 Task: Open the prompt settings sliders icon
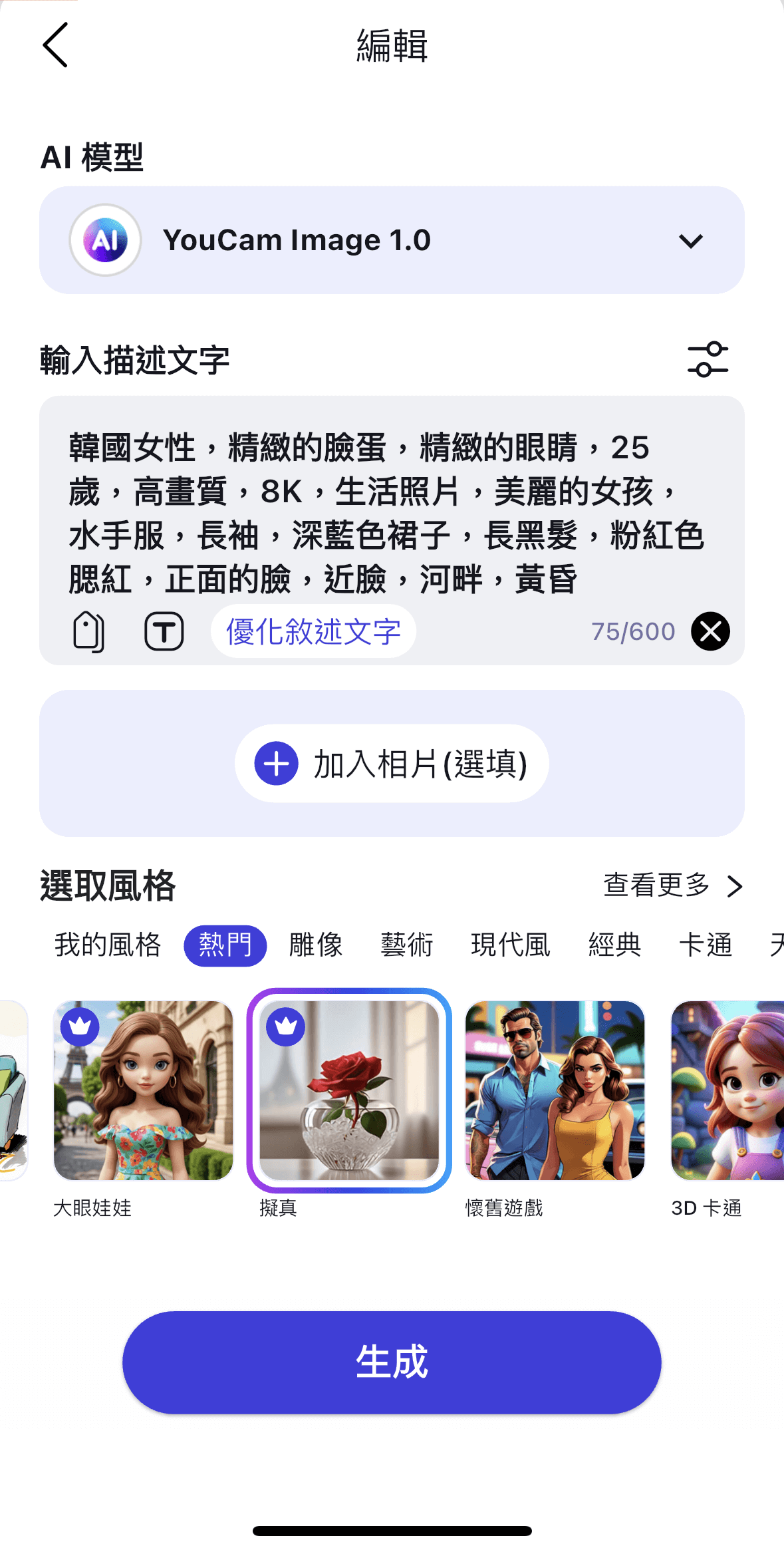(708, 360)
